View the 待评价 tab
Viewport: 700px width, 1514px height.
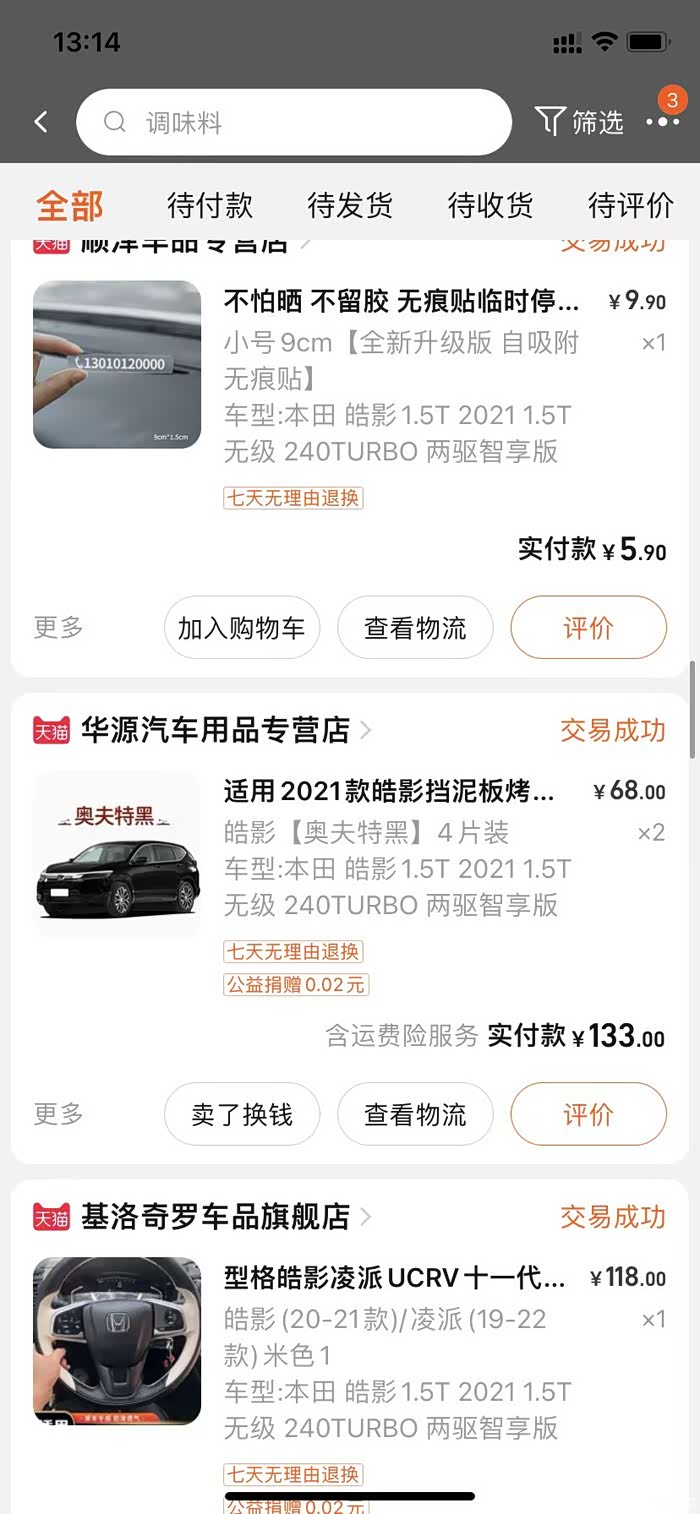[x=630, y=206]
